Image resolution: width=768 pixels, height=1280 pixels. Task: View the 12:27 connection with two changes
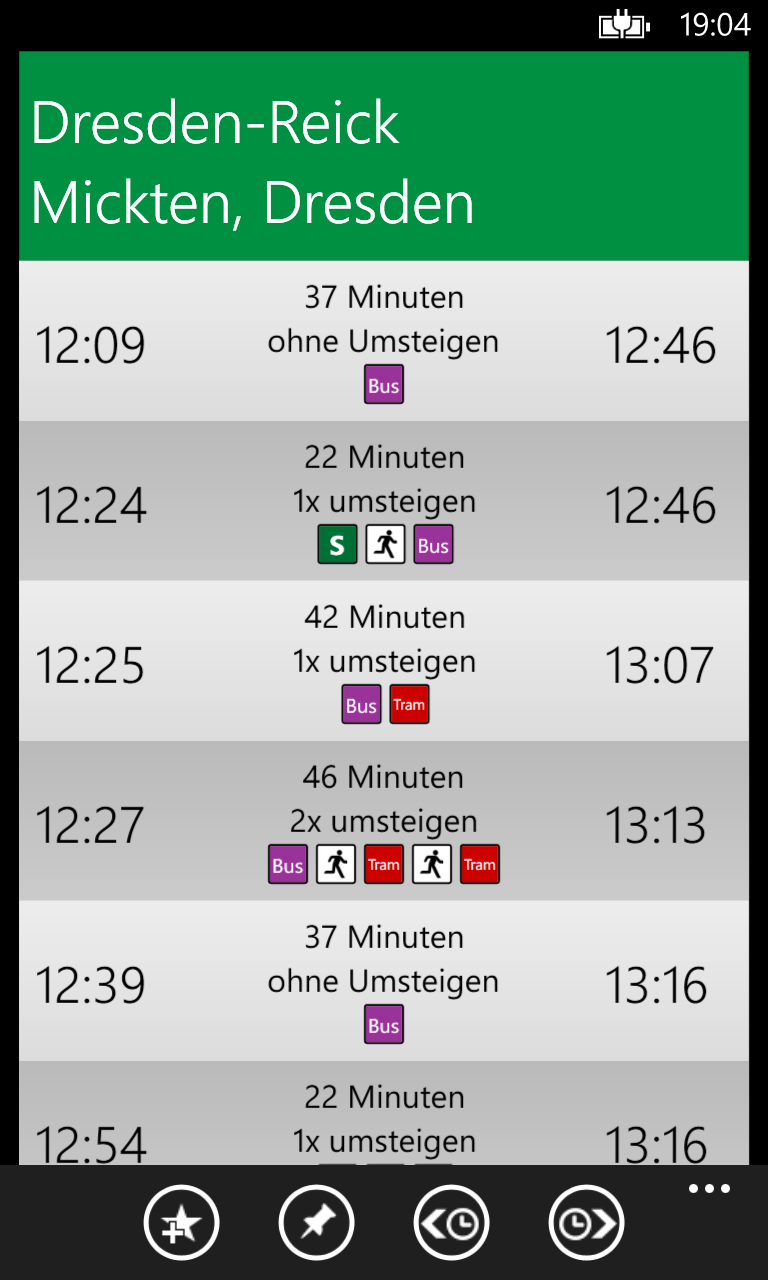(x=384, y=821)
